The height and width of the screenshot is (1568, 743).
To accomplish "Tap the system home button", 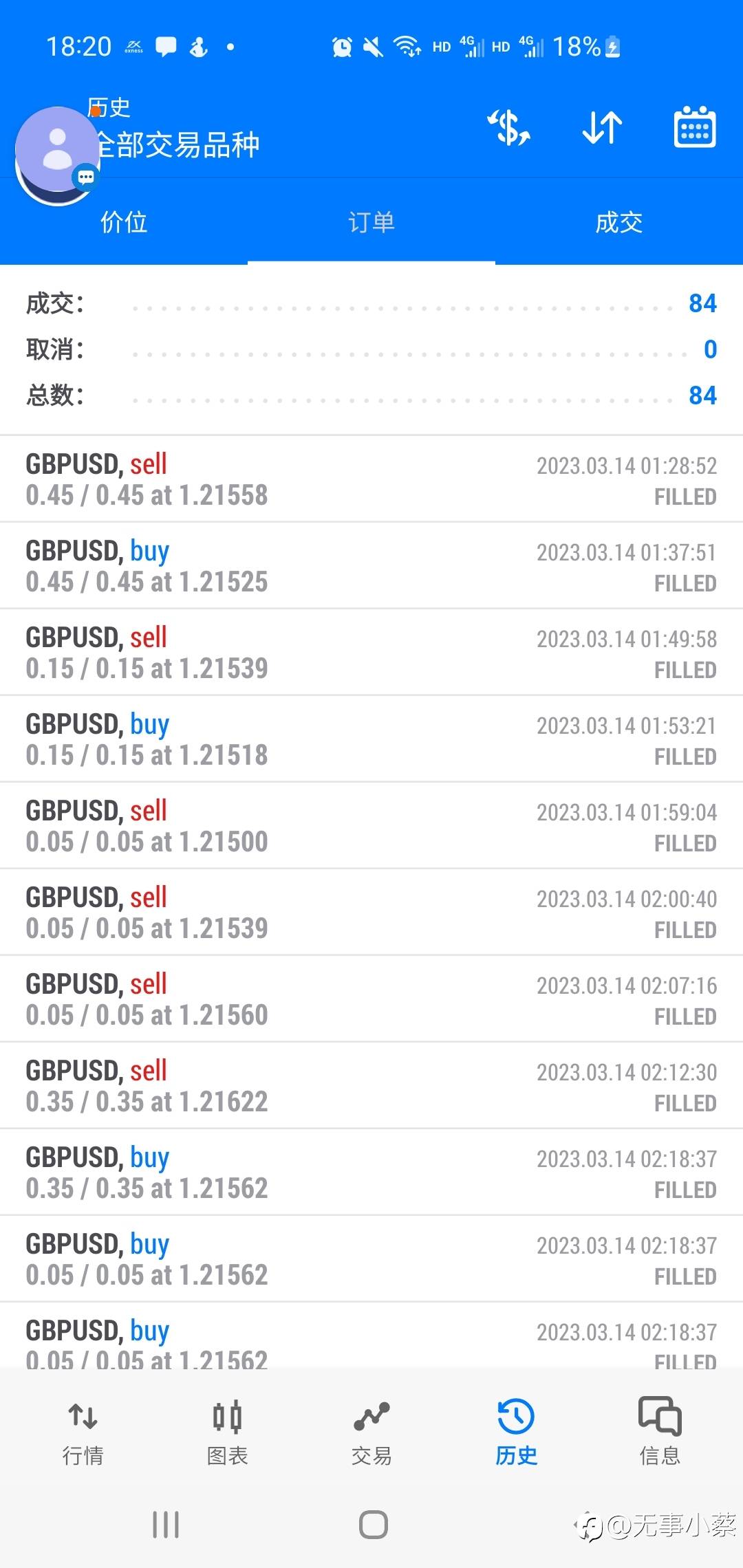I will (x=373, y=1525).
